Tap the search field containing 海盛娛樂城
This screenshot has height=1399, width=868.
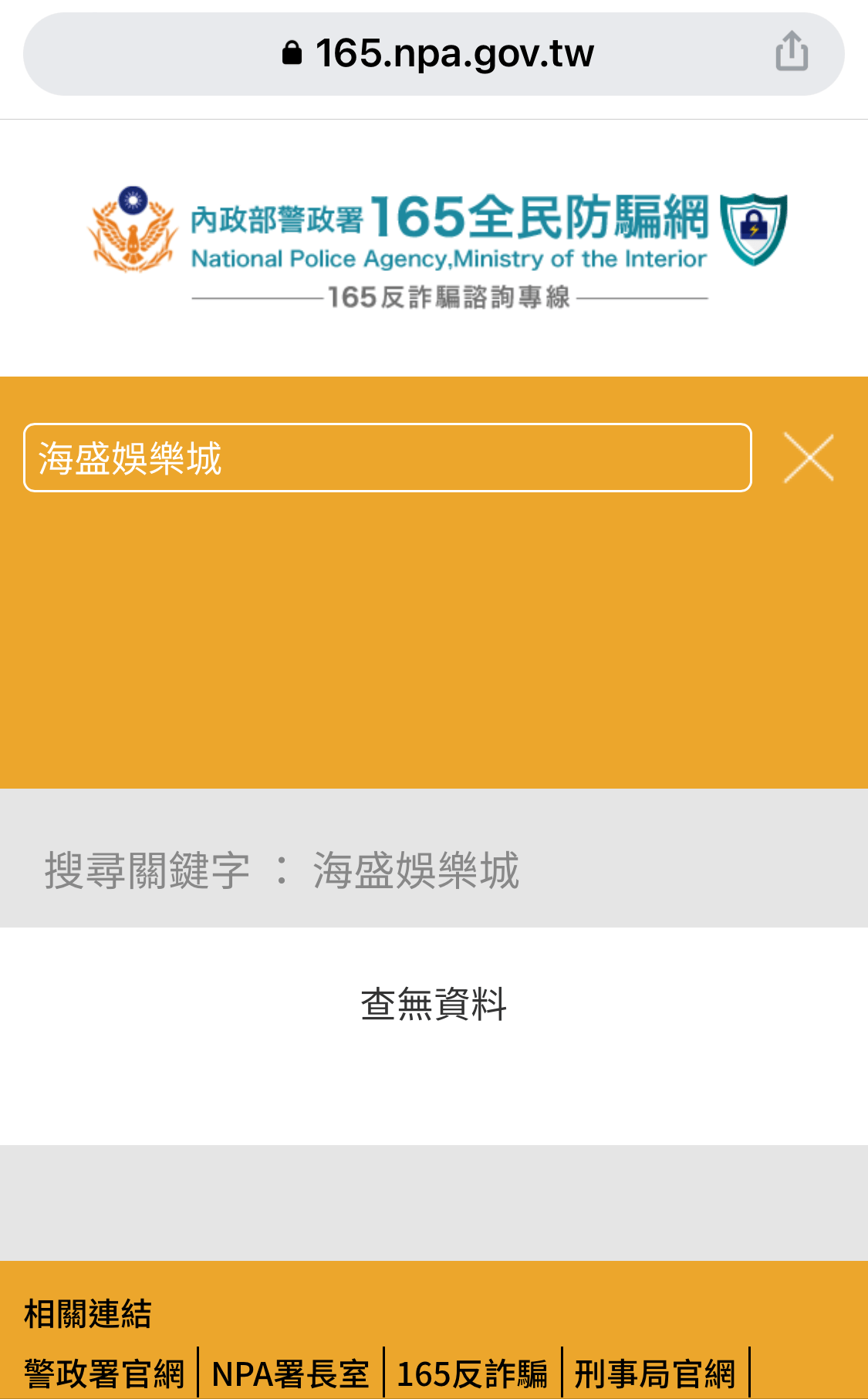tap(387, 458)
